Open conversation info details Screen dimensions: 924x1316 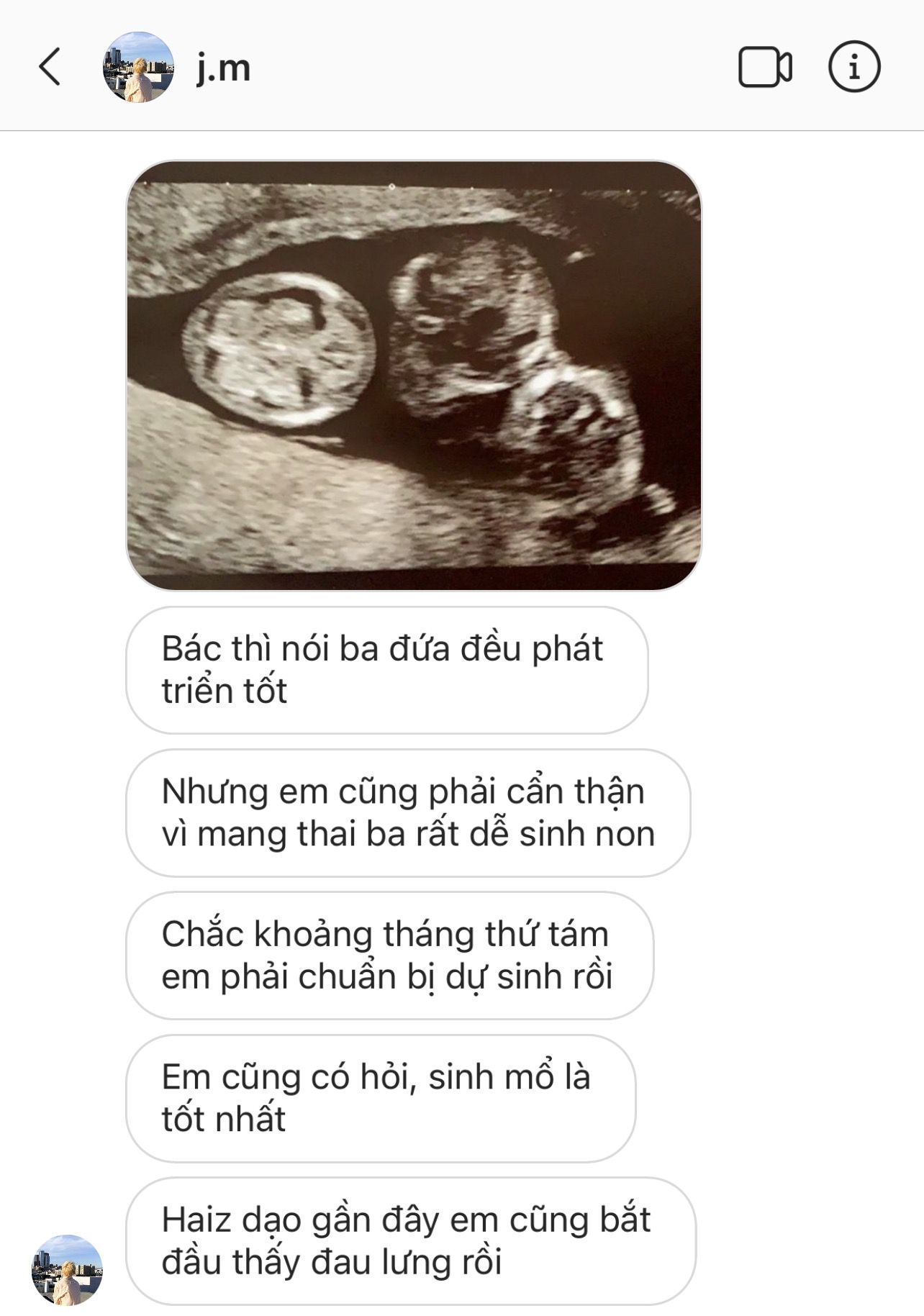pyautogui.click(x=854, y=67)
